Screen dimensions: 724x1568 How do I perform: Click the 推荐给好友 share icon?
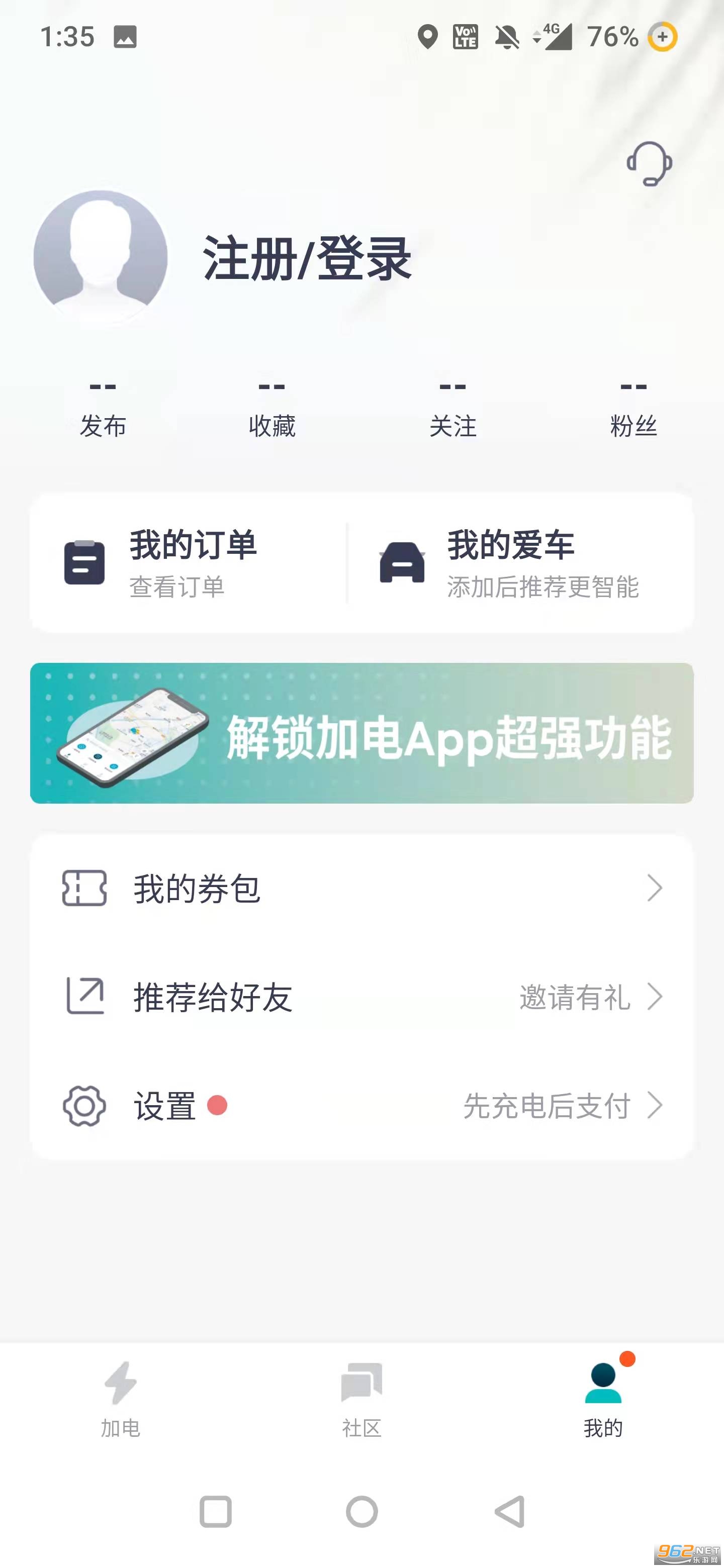84,997
